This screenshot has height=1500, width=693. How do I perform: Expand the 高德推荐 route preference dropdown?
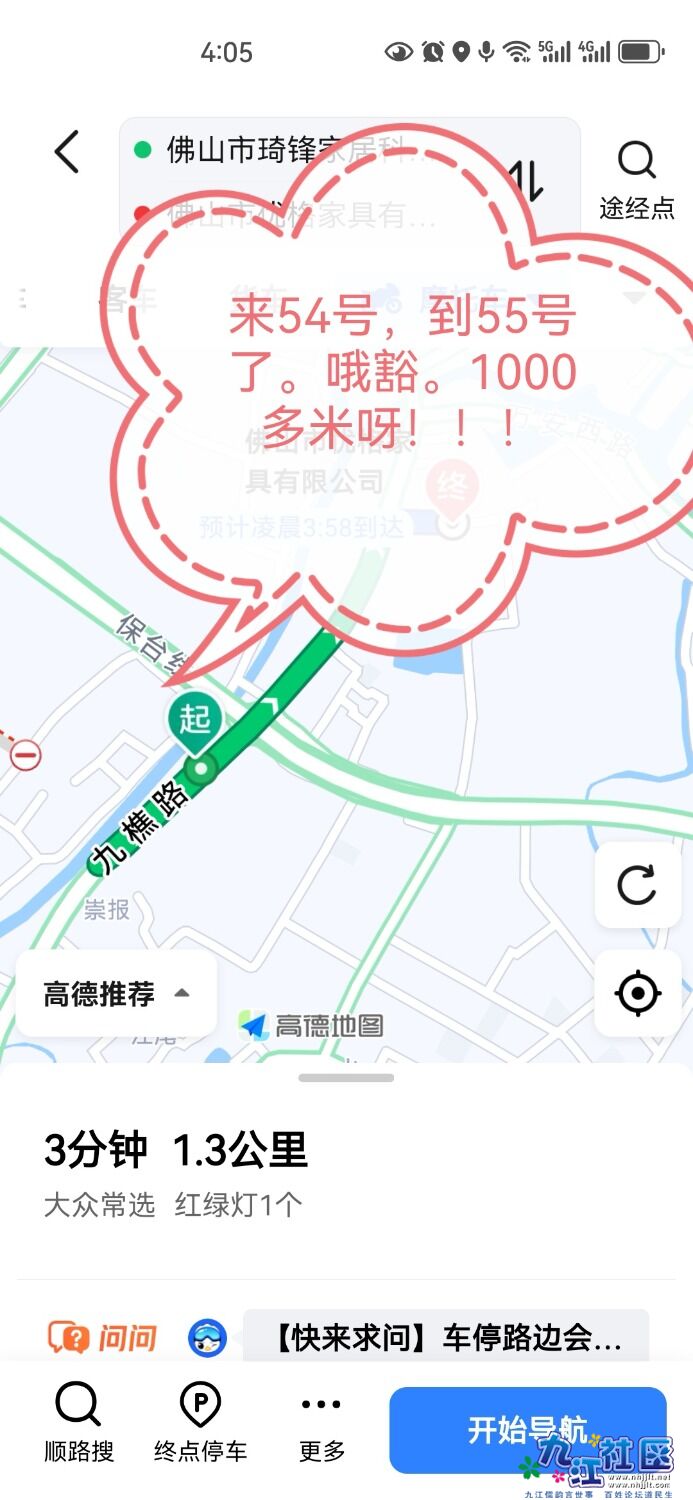[x=116, y=994]
